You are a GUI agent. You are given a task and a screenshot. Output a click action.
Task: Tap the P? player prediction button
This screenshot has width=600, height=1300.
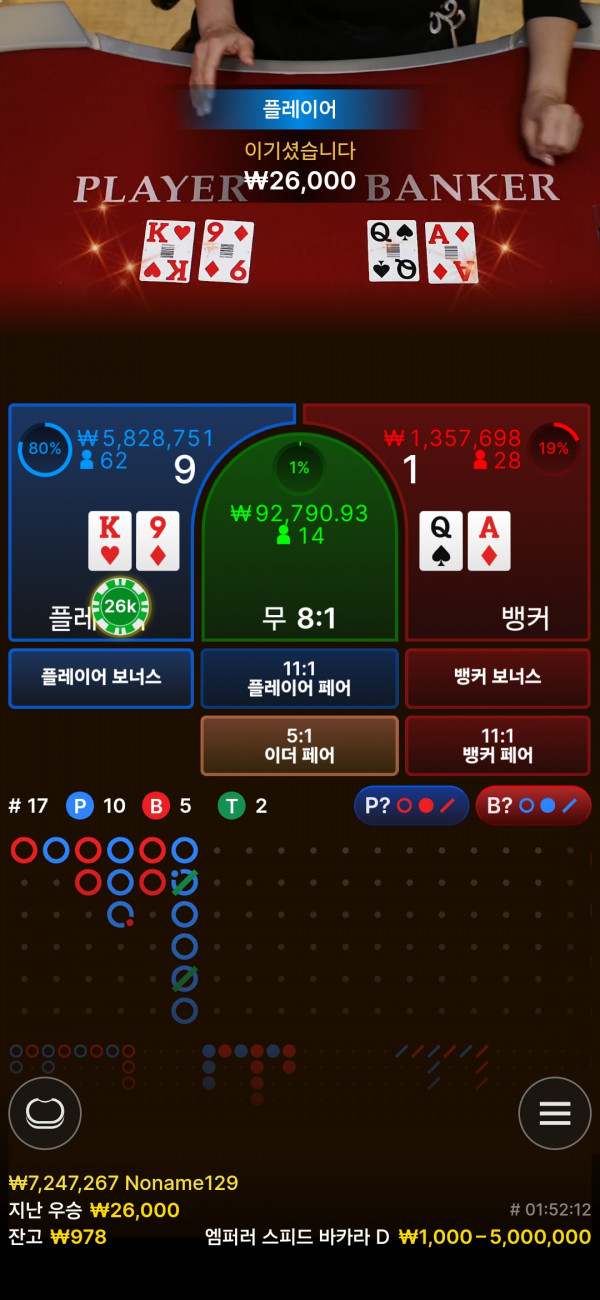(411, 806)
